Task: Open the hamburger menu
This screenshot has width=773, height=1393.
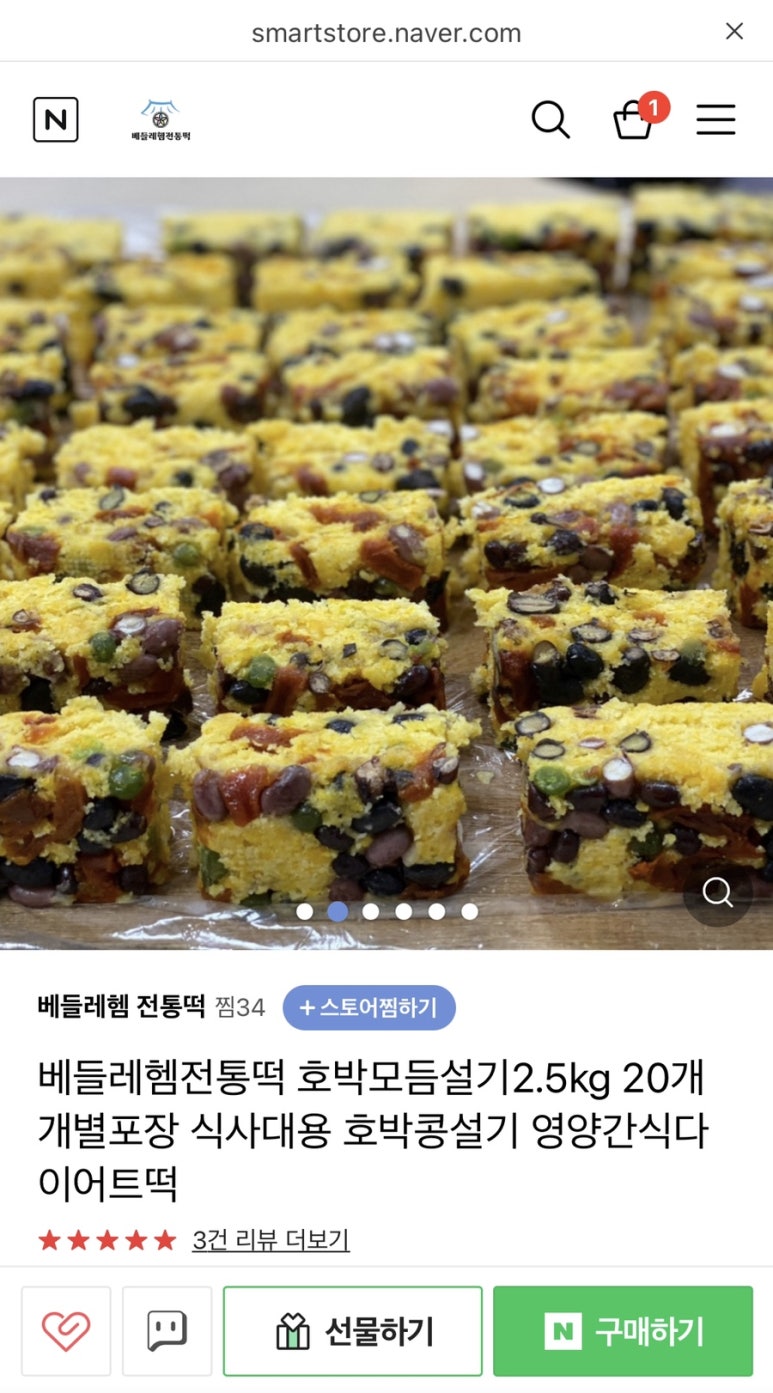Action: pyautogui.click(x=716, y=120)
